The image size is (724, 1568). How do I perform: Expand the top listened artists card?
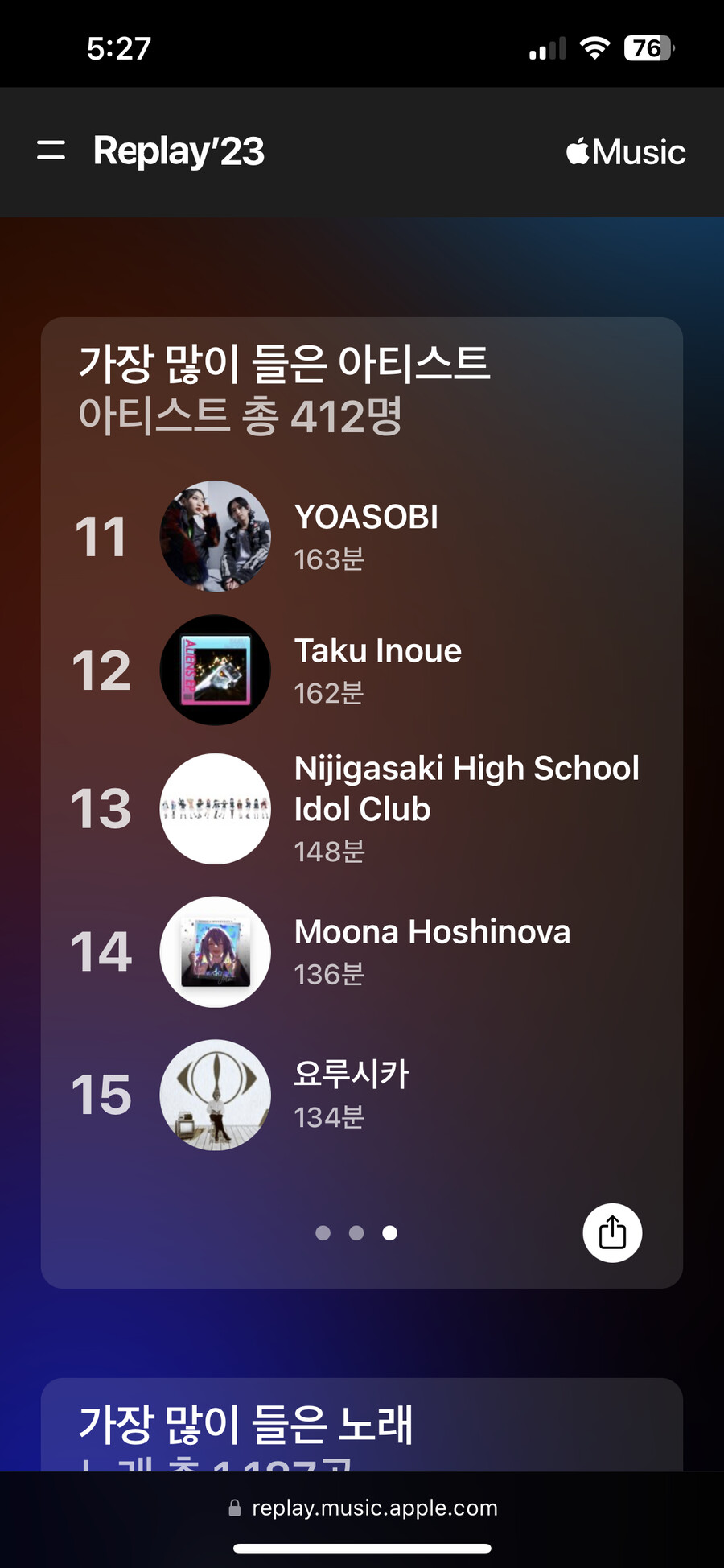286,363
